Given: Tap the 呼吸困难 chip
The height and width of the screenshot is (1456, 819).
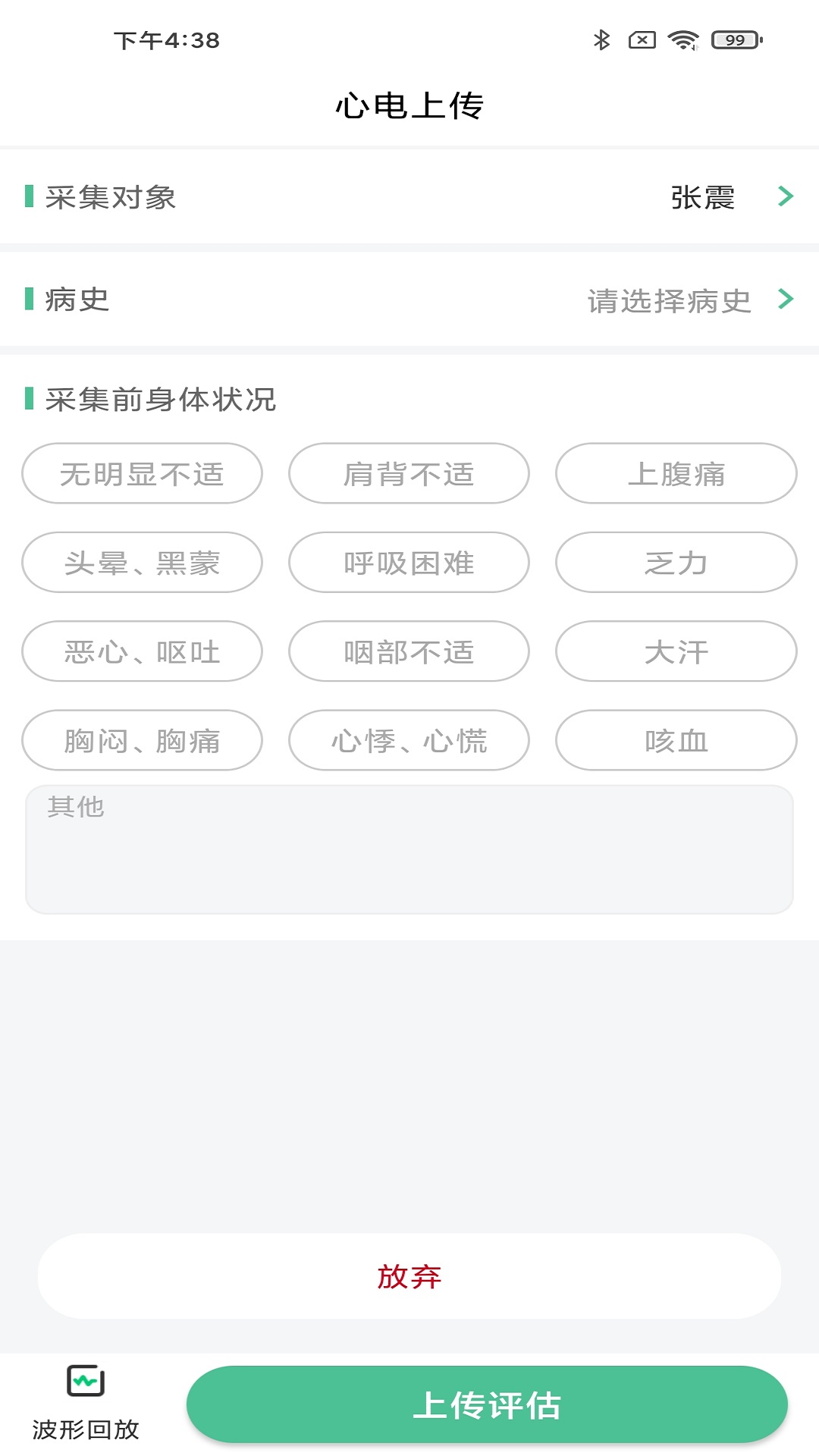Looking at the screenshot, I should 409,563.
